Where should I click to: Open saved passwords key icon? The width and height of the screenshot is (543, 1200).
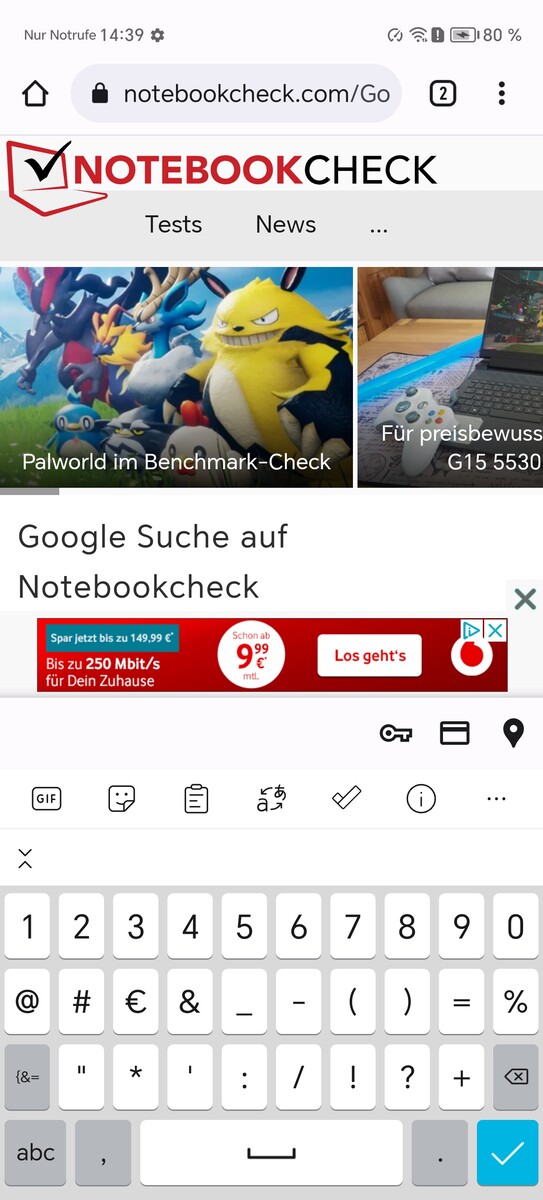(396, 733)
